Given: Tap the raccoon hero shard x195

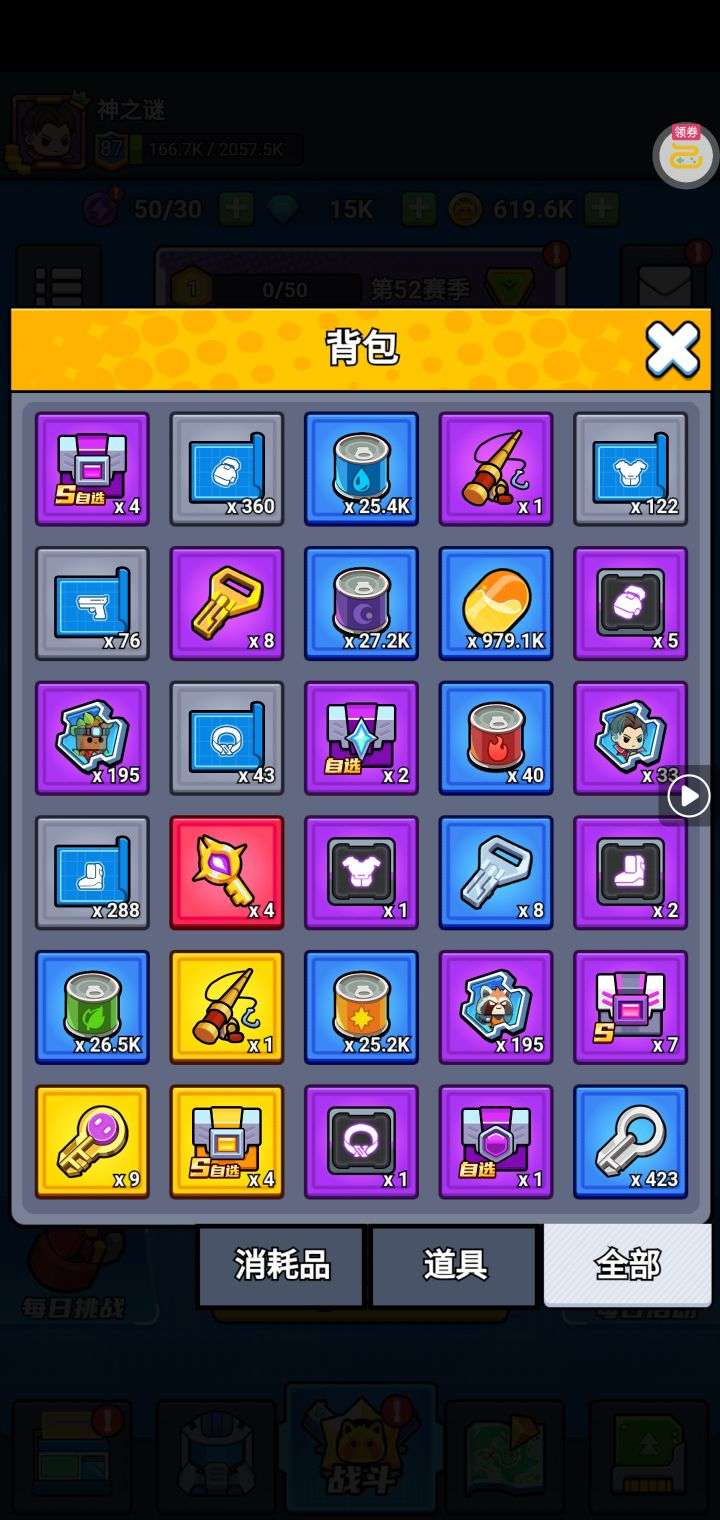Looking at the screenshot, I should pos(496,1007).
